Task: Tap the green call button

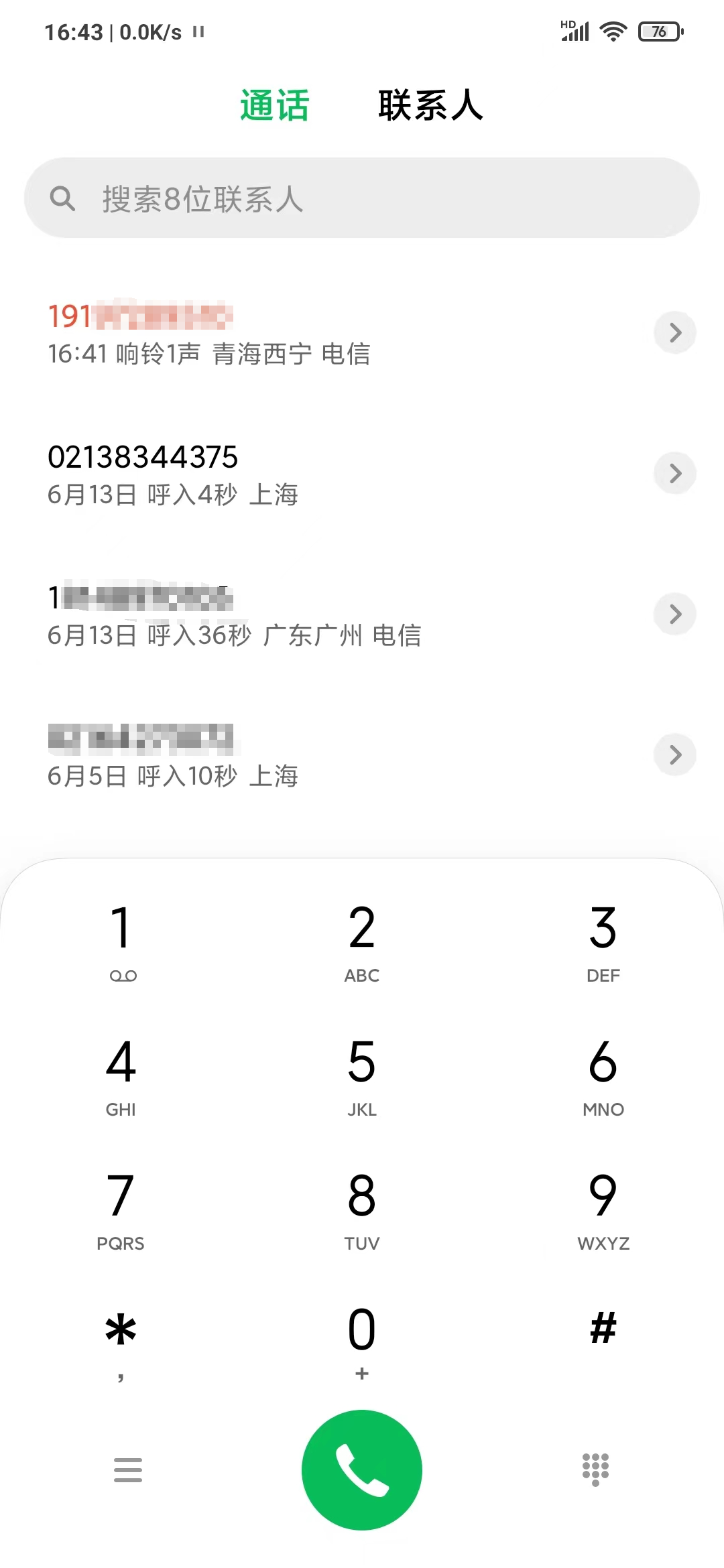Action: click(x=362, y=1470)
